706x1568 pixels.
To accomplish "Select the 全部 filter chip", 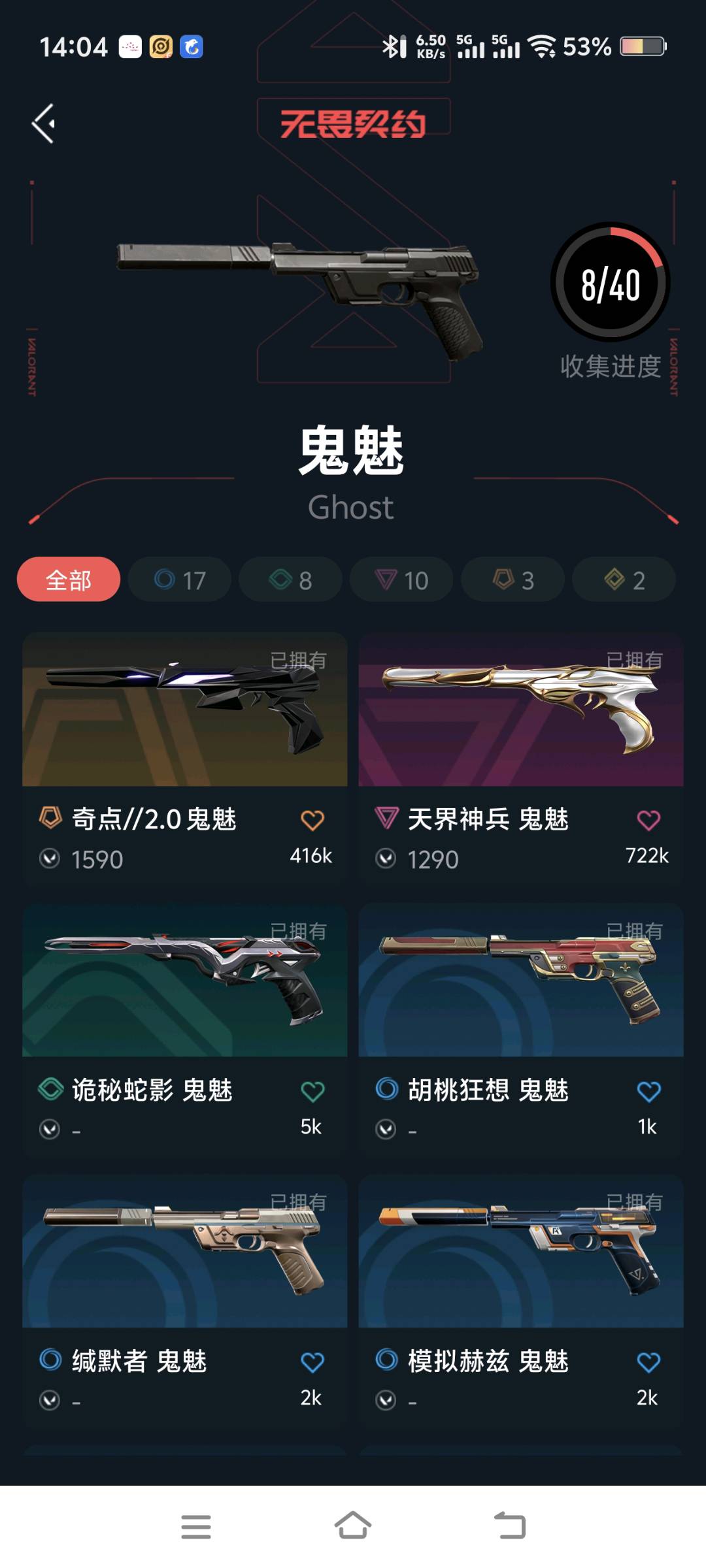I will (x=69, y=580).
